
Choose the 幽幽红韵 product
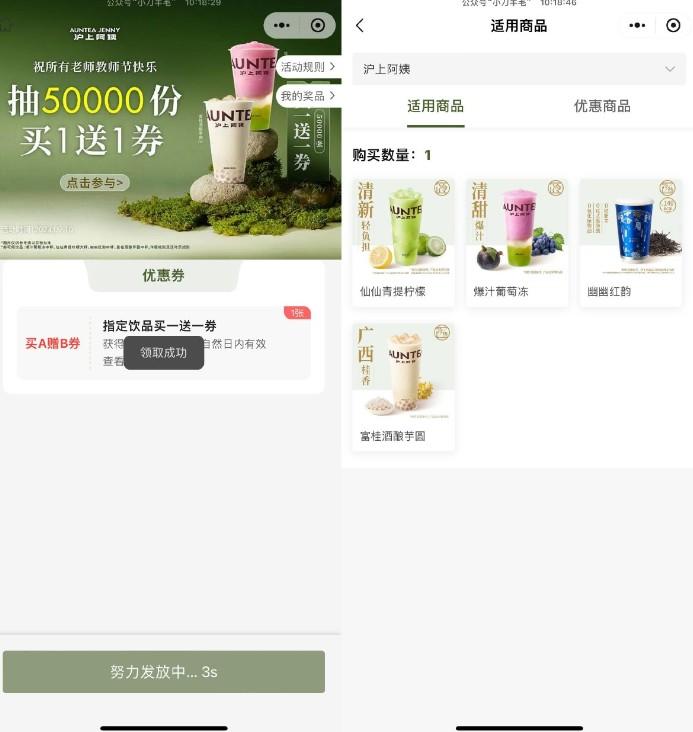[631, 242]
